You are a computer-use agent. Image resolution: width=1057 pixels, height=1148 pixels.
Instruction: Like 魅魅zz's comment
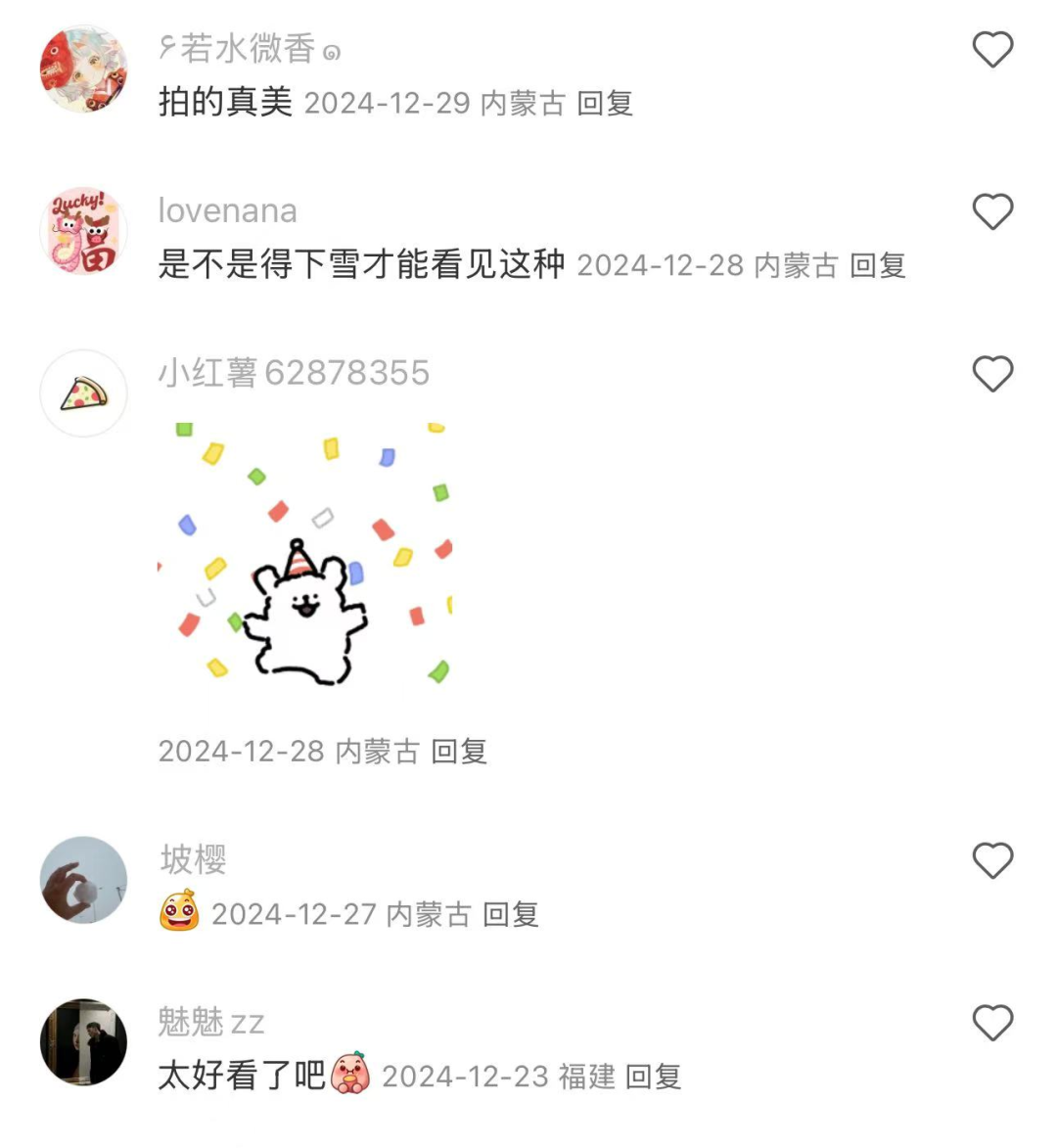[991, 1023]
